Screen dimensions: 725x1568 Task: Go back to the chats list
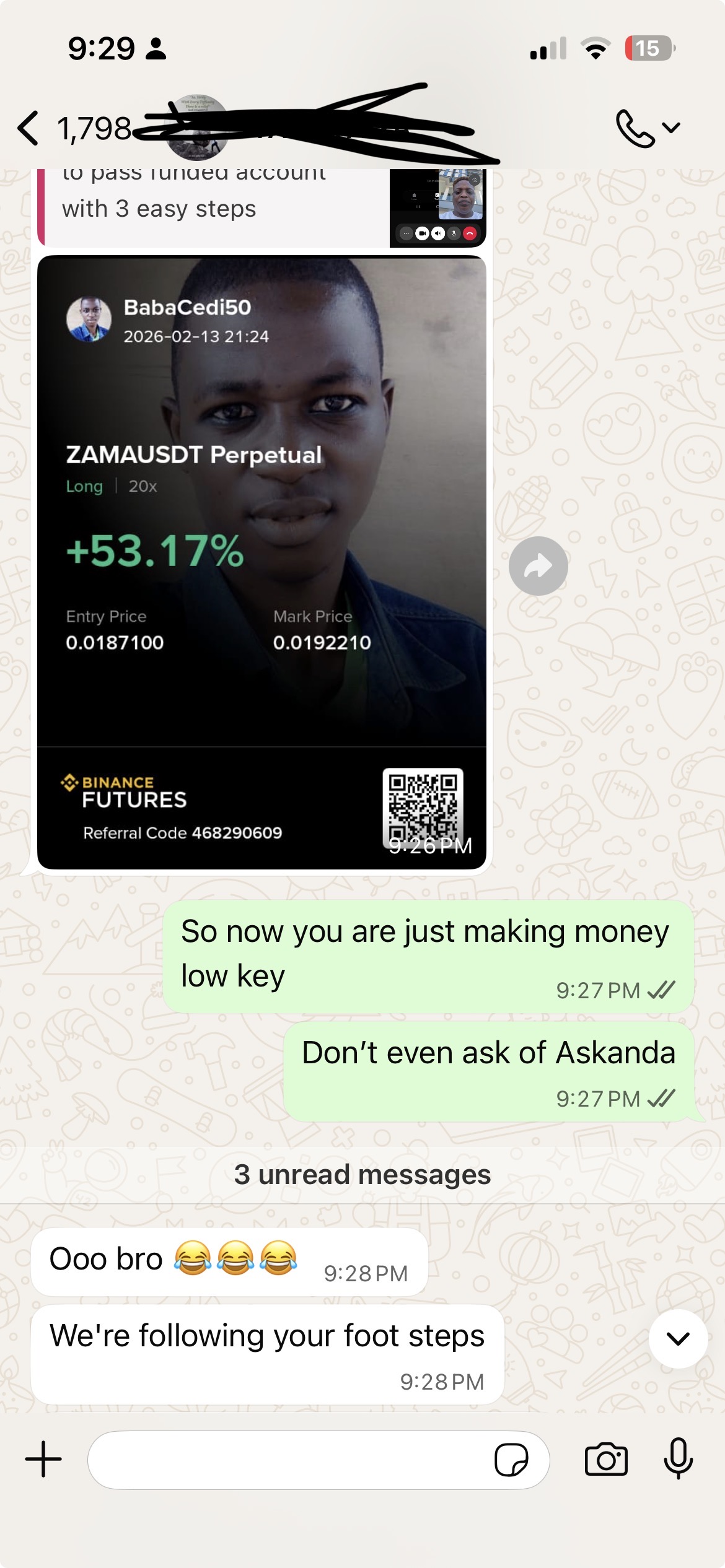click(30, 128)
